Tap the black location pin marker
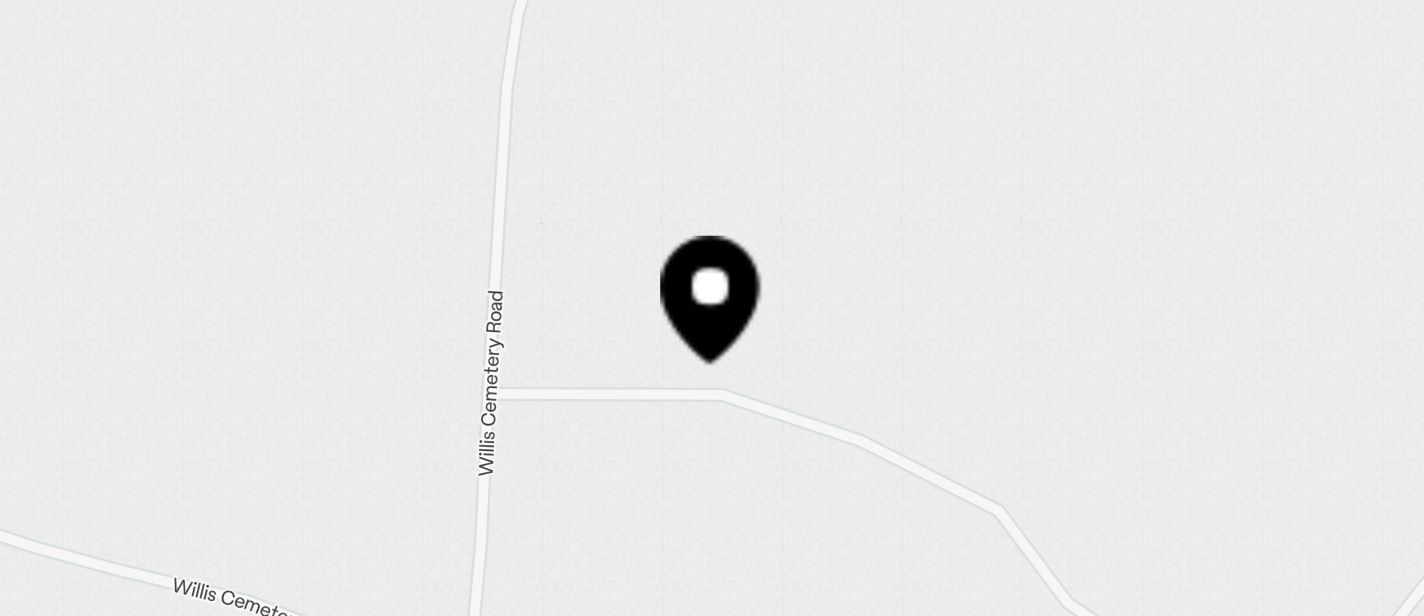1424x616 pixels. tap(710, 295)
